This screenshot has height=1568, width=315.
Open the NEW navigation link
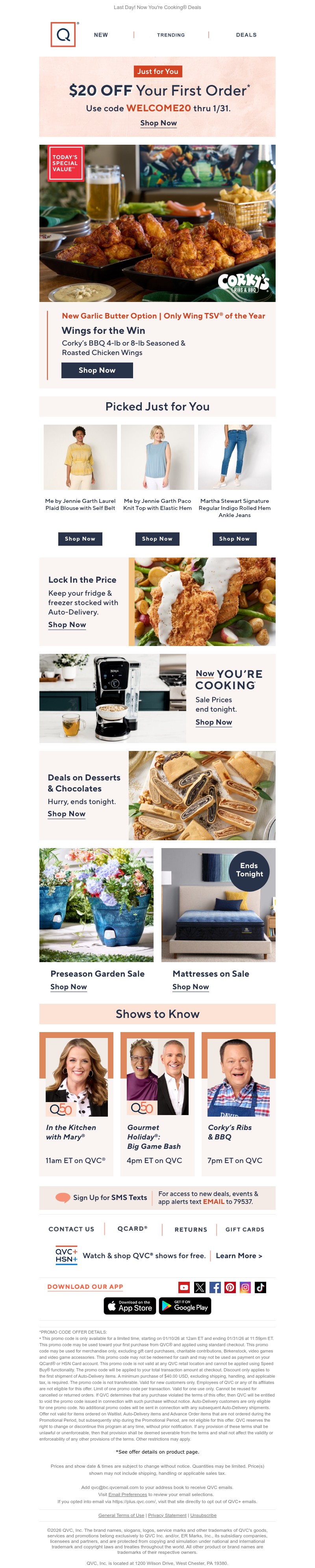tap(100, 35)
